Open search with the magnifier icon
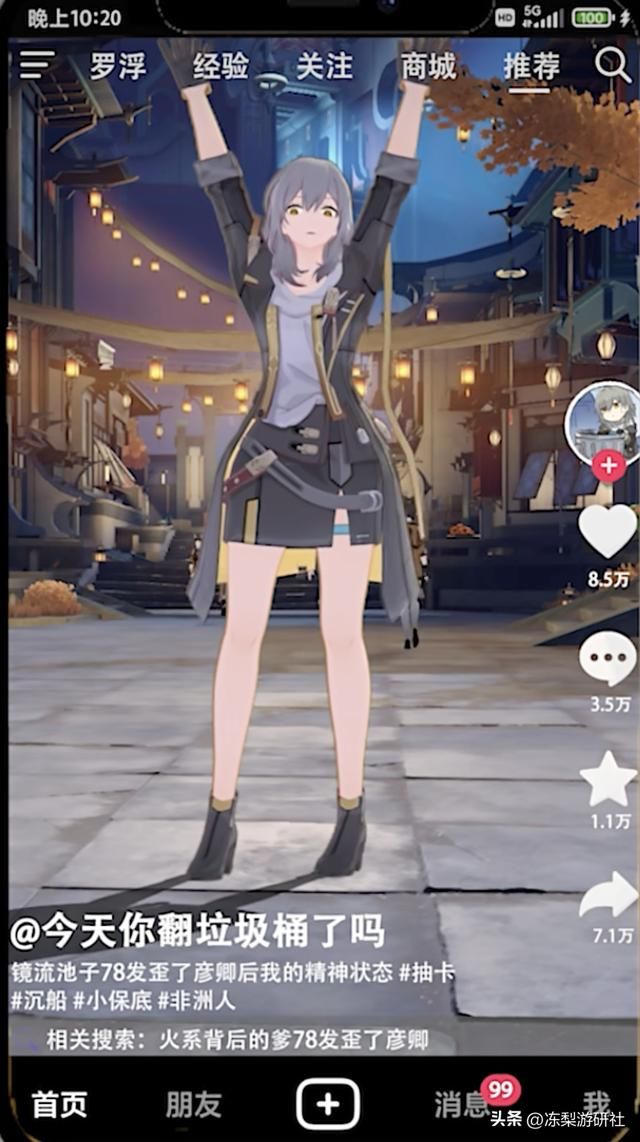This screenshot has height=1142, width=640. point(612,65)
